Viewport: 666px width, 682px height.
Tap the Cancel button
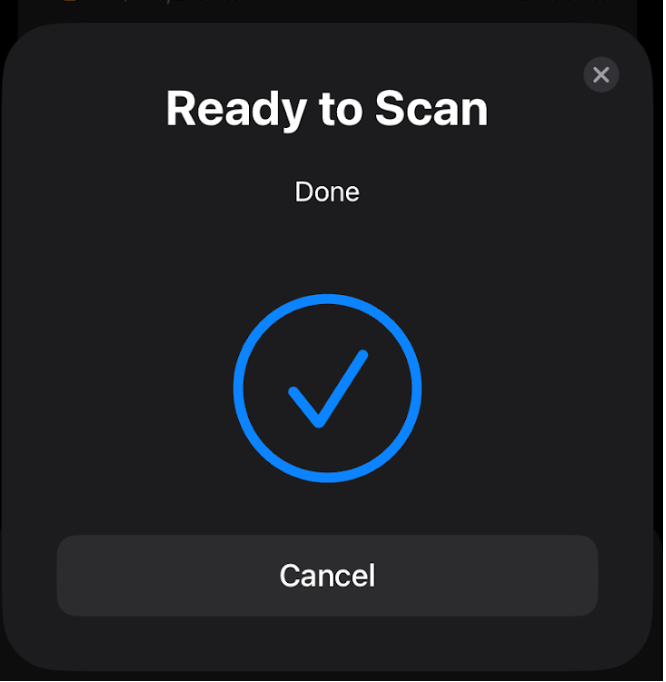pyautogui.click(x=327, y=575)
